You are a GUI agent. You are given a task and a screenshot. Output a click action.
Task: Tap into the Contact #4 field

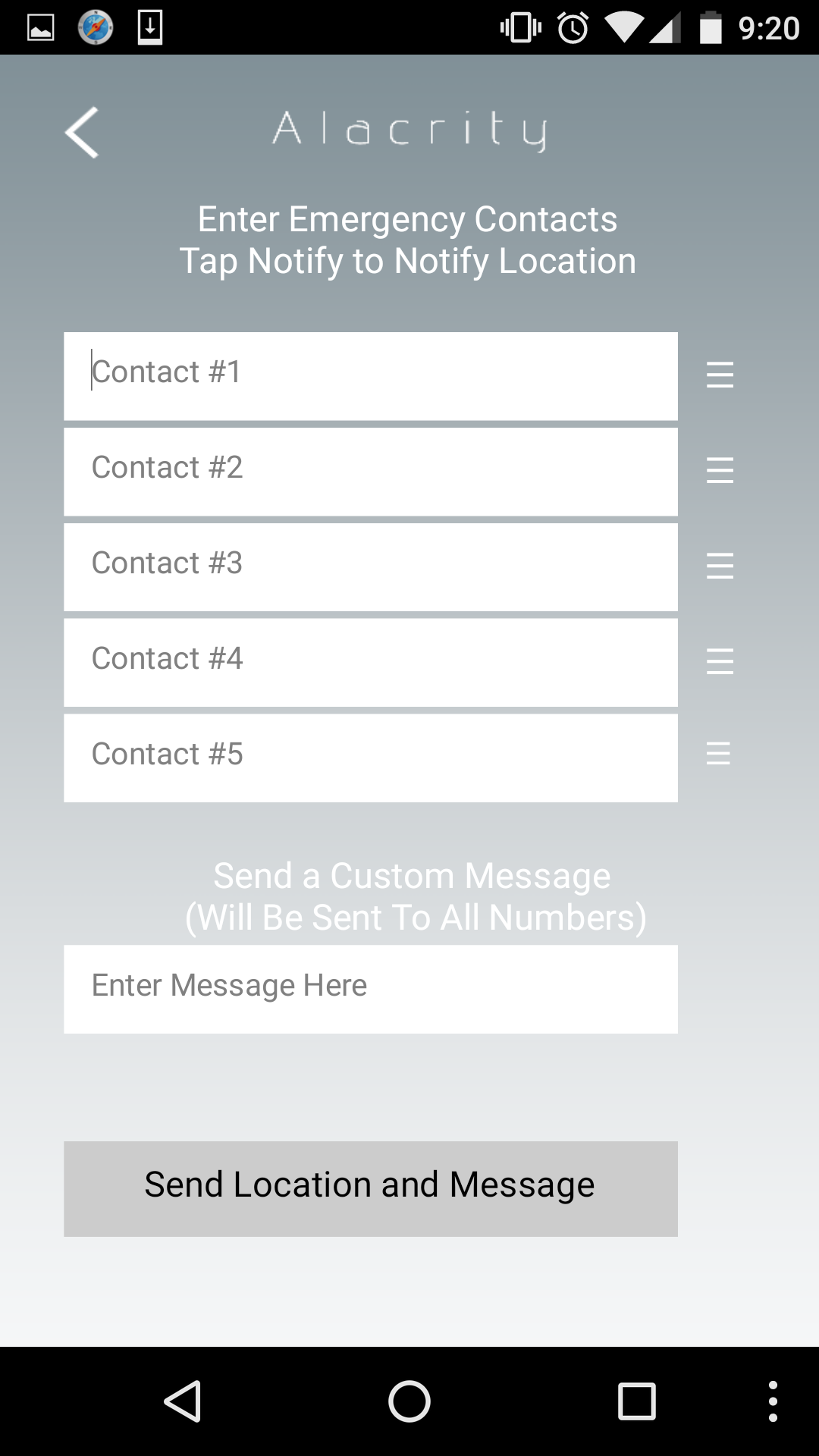click(x=371, y=663)
